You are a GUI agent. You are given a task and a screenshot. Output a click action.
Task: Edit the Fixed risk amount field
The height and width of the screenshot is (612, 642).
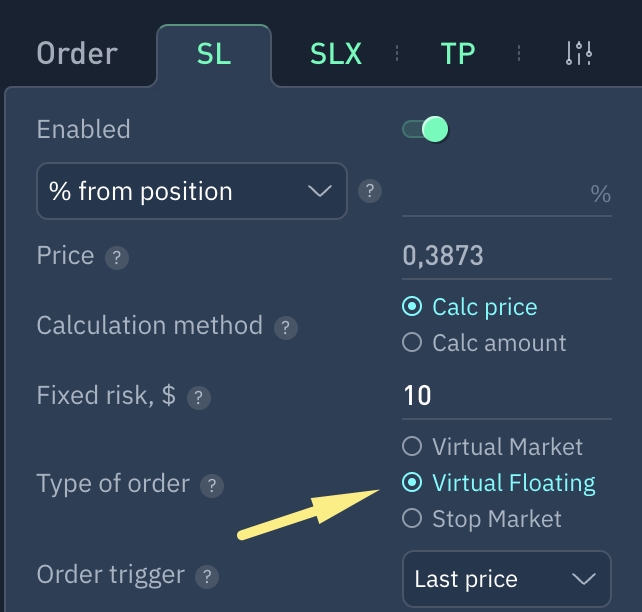click(x=505, y=396)
